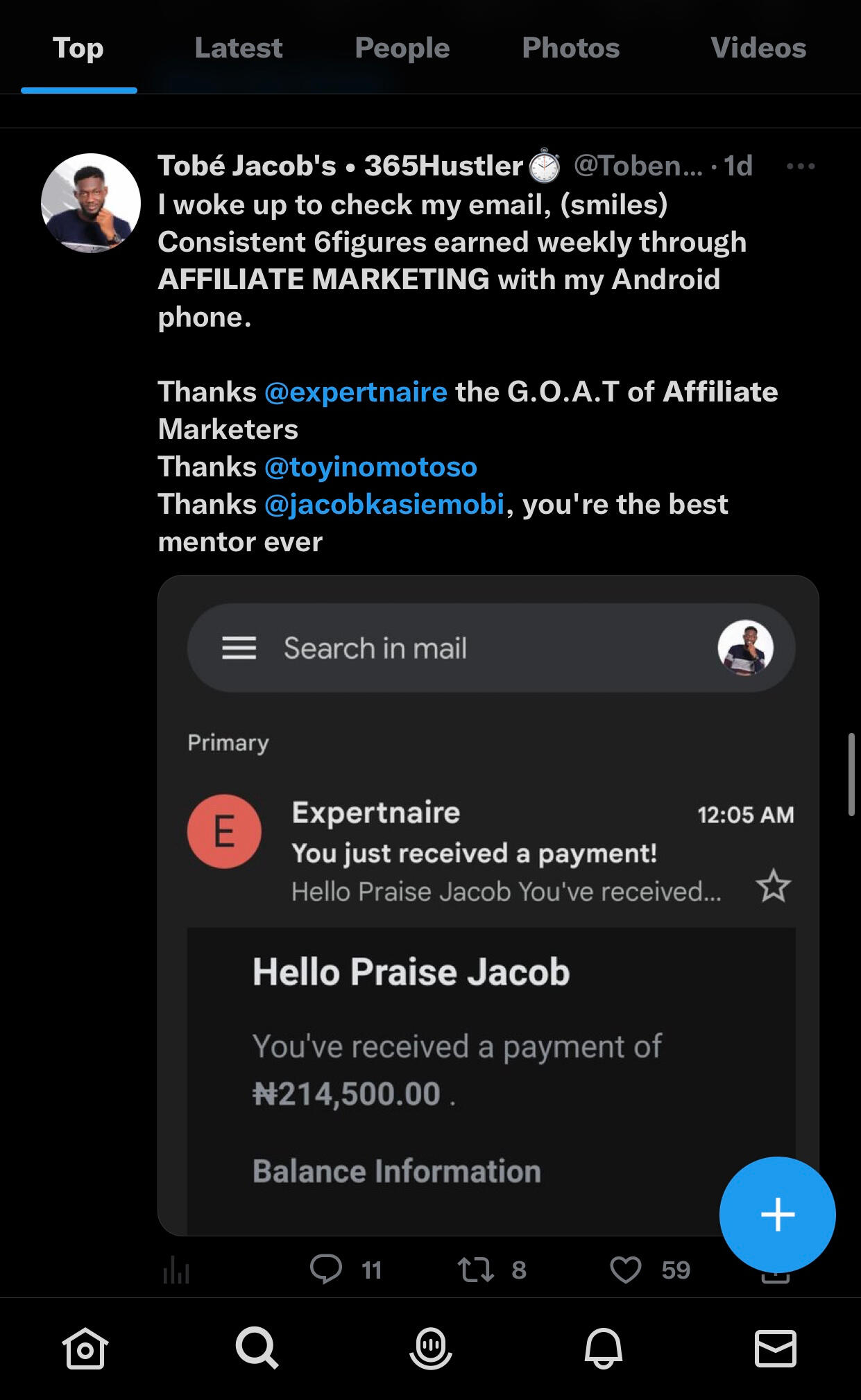
Task: Open the notifications bell
Action: coord(603,1348)
